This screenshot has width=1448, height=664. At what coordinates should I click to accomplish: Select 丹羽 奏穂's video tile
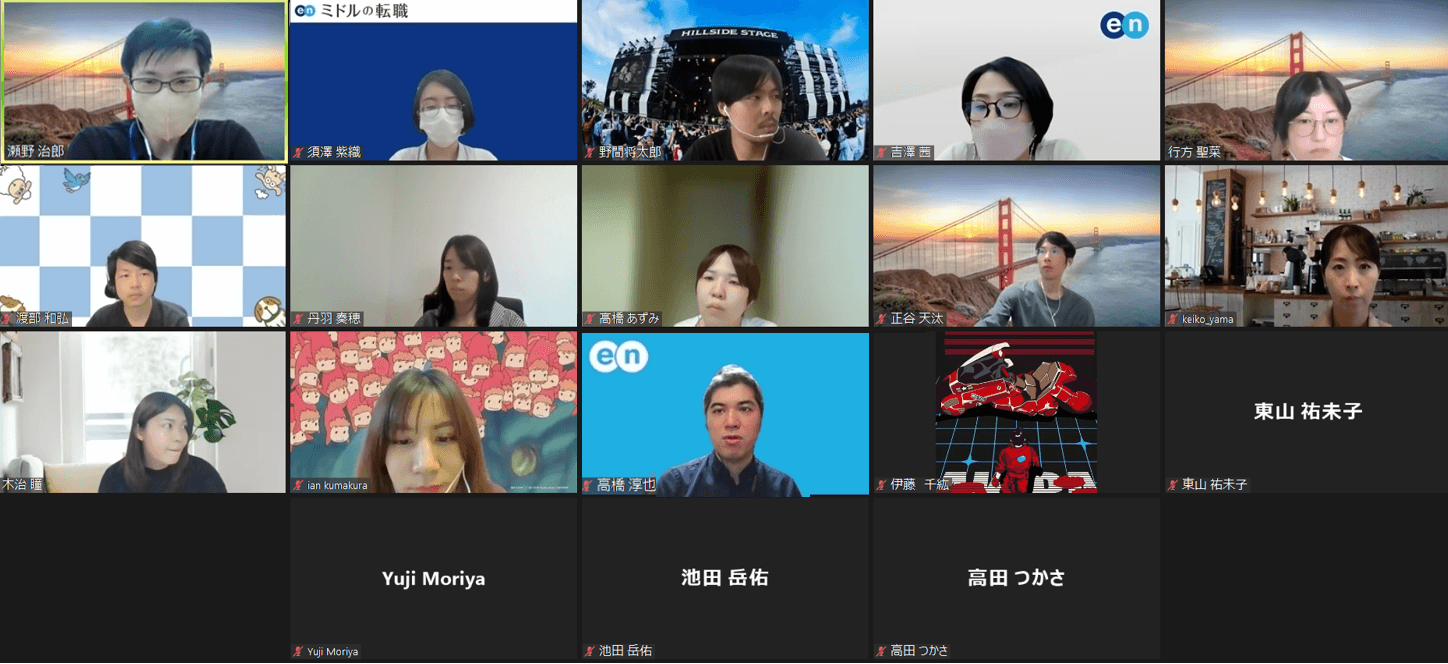(x=433, y=246)
